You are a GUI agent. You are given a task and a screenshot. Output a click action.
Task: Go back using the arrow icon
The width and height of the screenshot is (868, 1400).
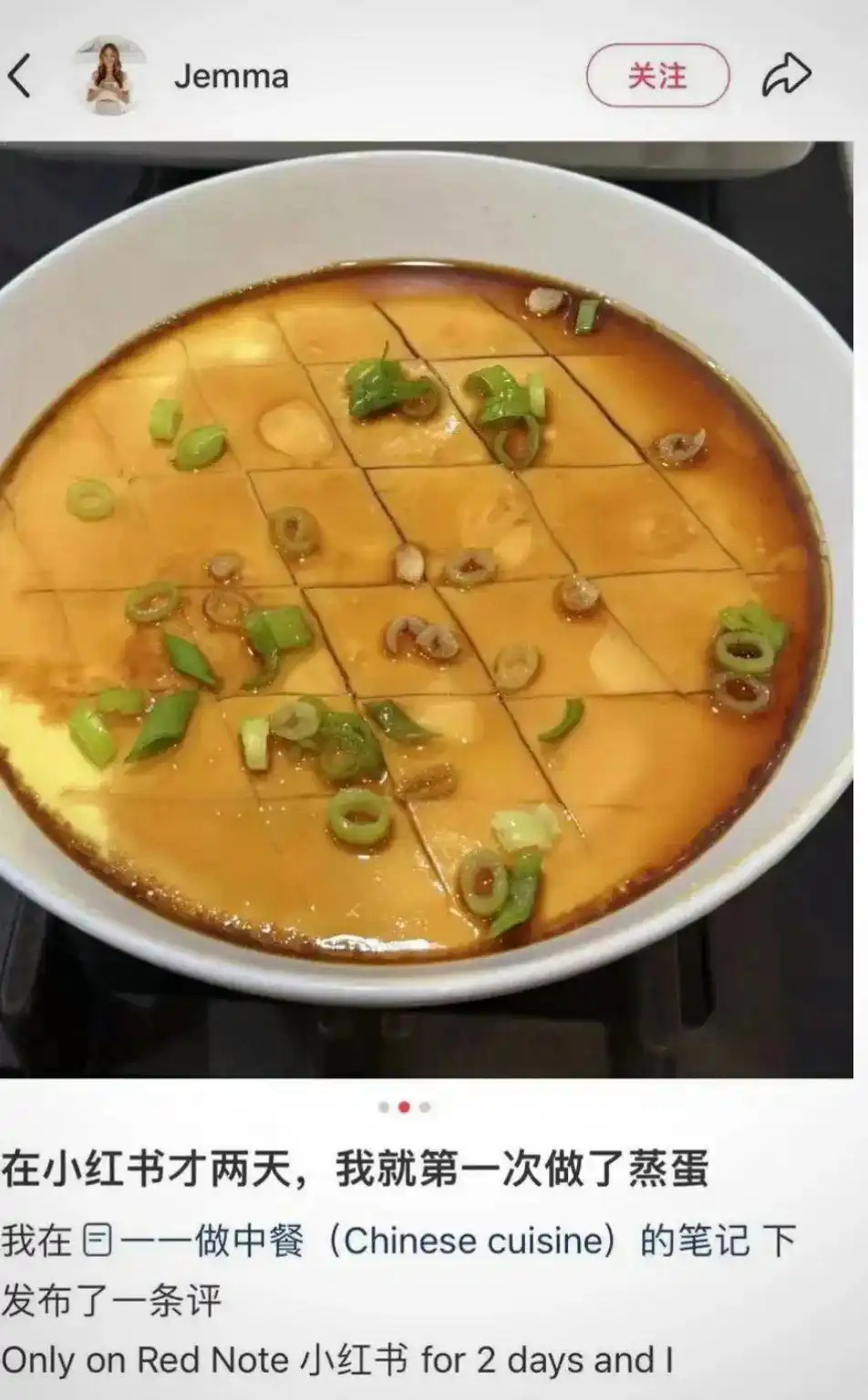(x=20, y=75)
